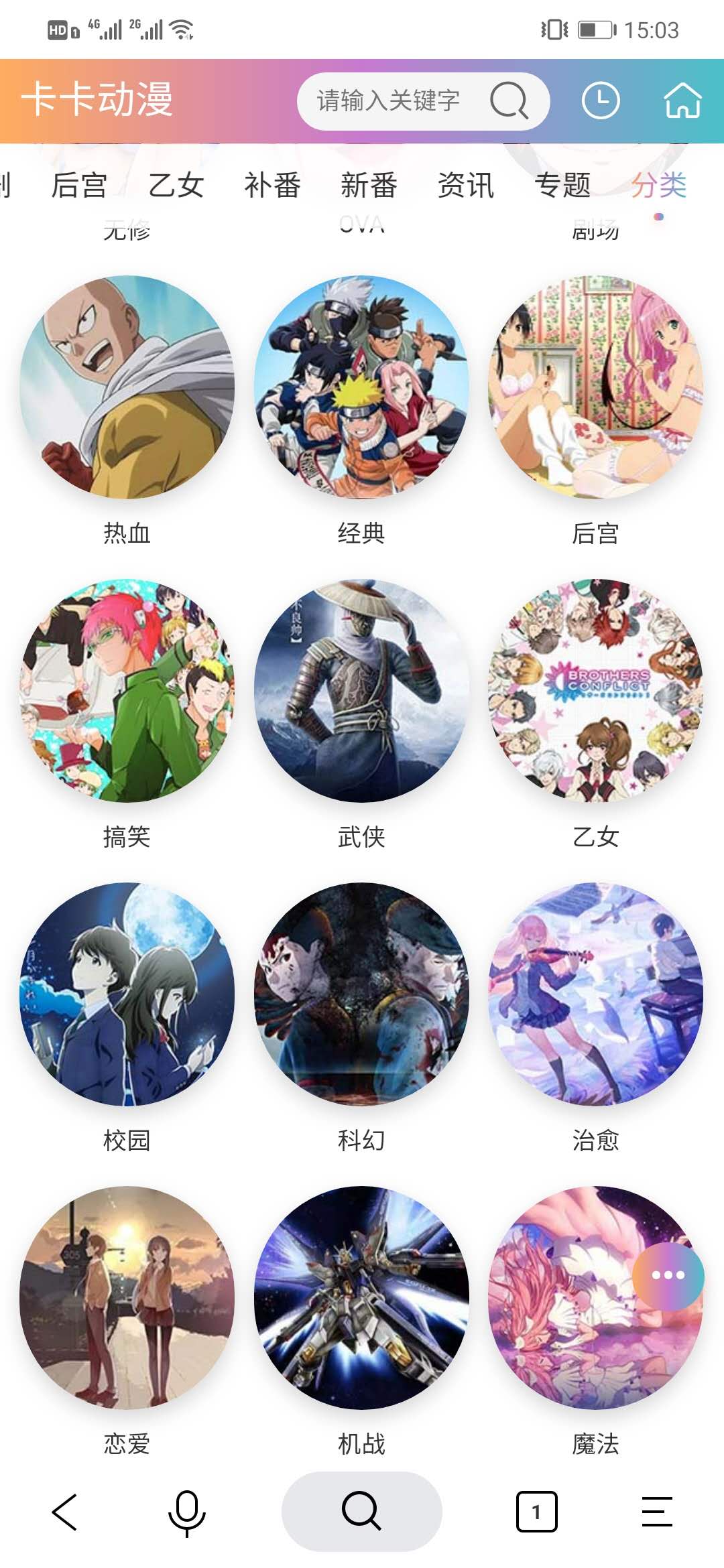The image size is (724, 1568).
Task: Open viewing history clock icon
Action: (600, 101)
